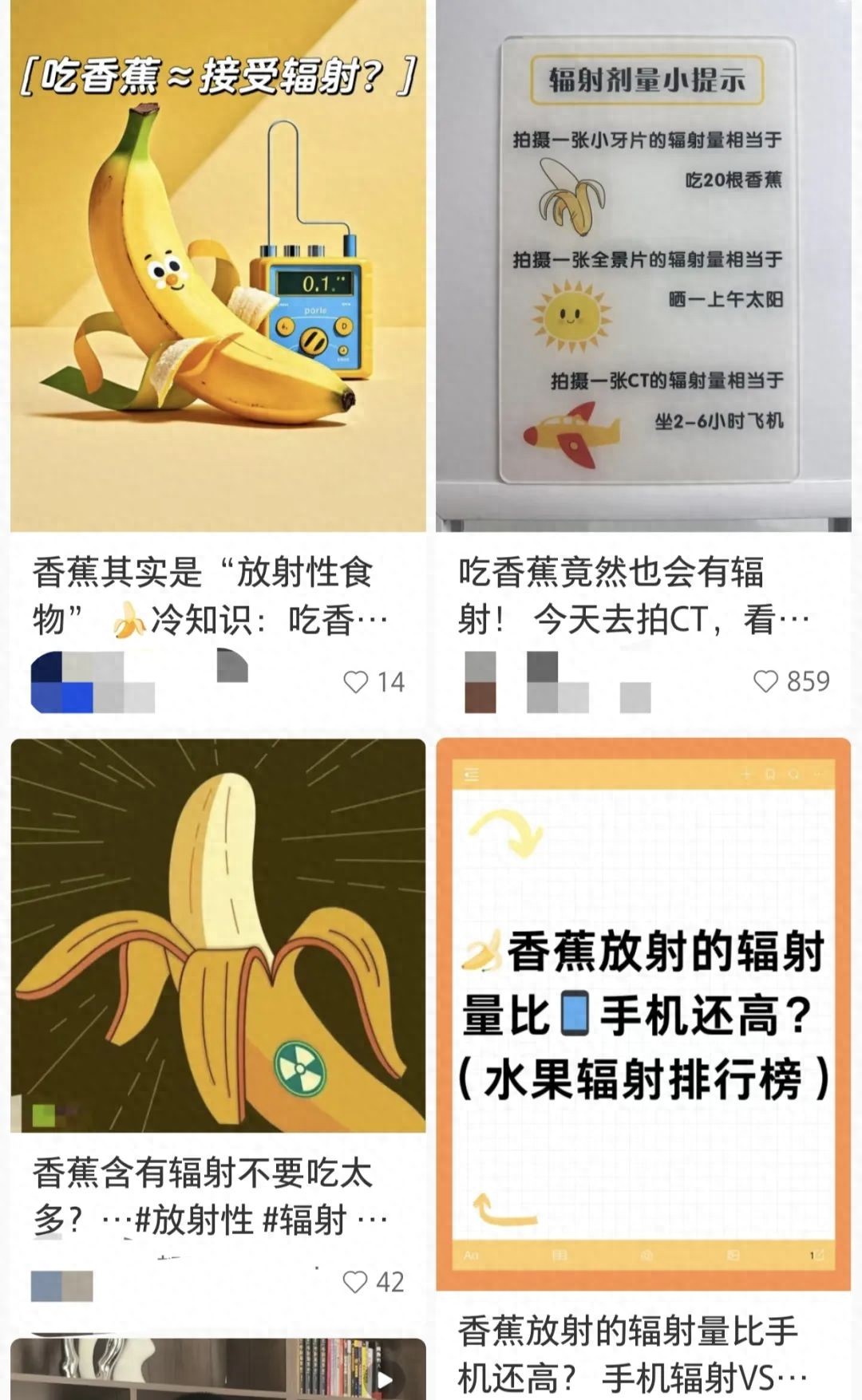Open title '香蕉含有辐射不要吃太多'
The image size is (862, 1400).
[210, 1197]
